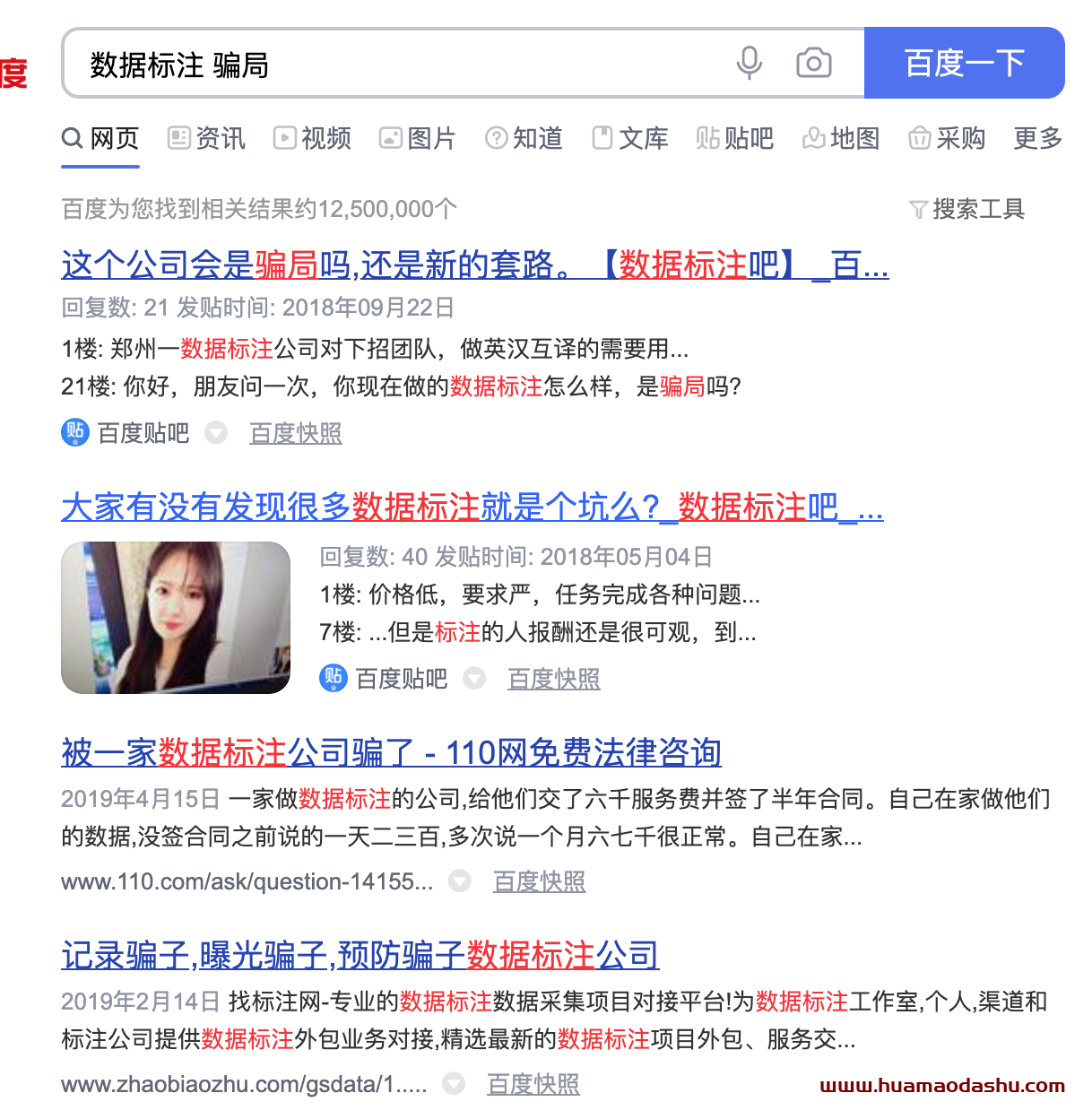The image size is (1092, 1119).
Task: Switch to the 图片 tab
Action: pyautogui.click(x=418, y=138)
